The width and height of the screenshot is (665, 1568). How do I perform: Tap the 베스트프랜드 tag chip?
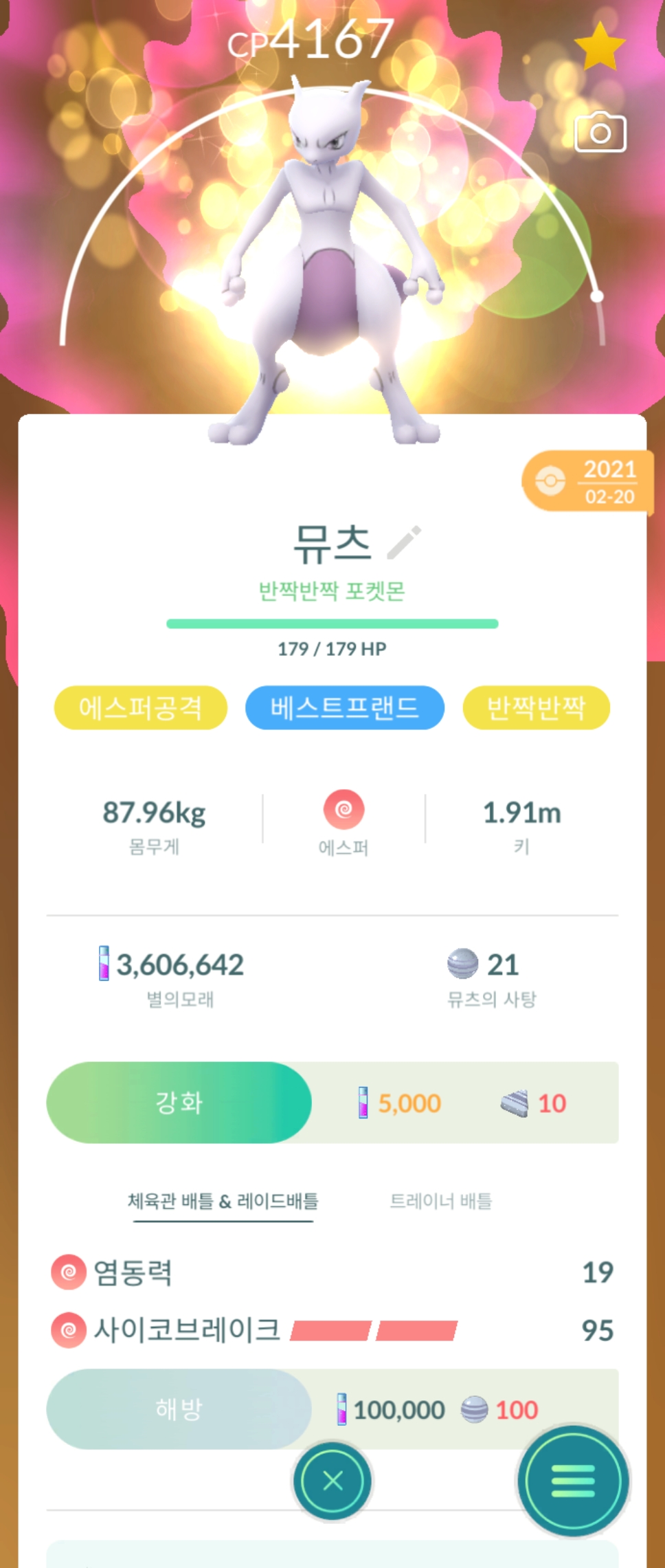[x=344, y=707]
